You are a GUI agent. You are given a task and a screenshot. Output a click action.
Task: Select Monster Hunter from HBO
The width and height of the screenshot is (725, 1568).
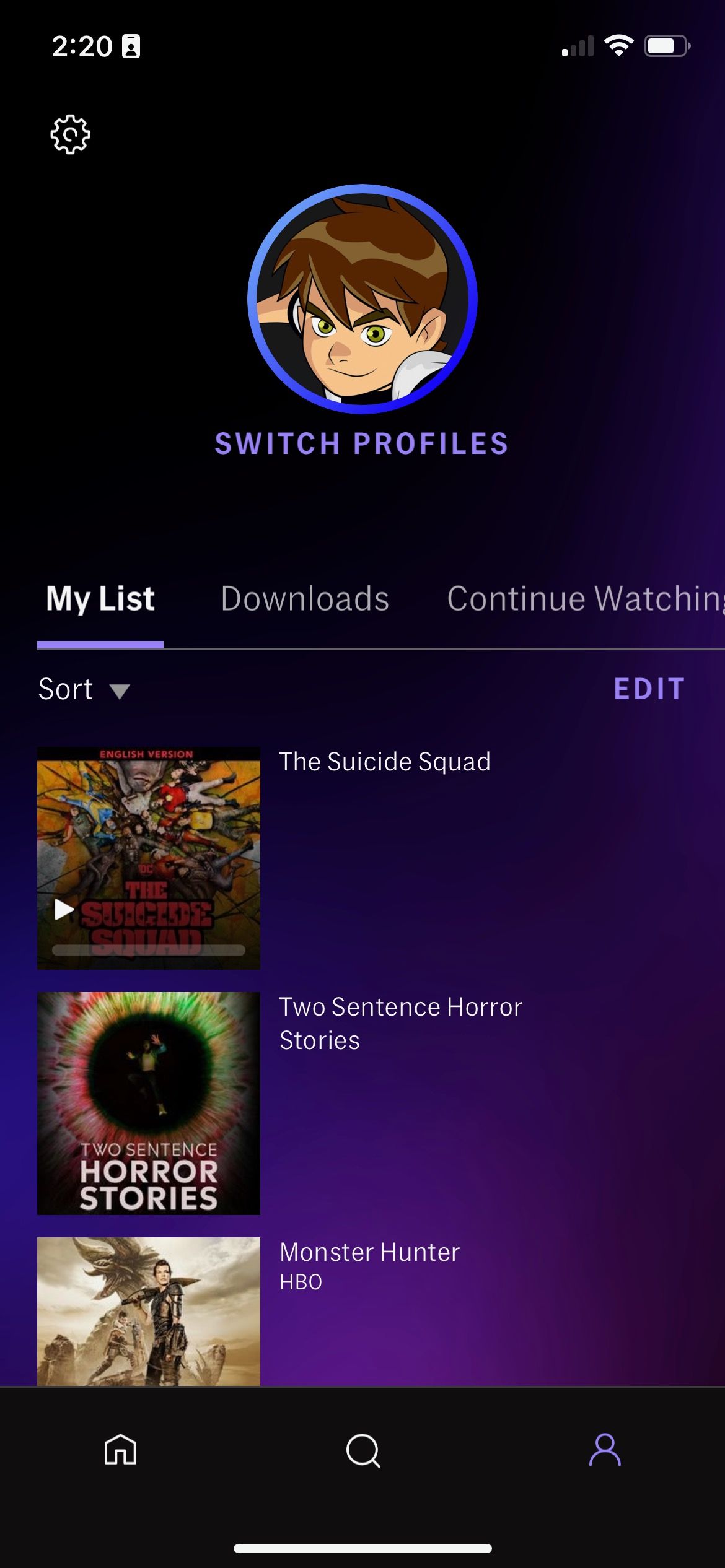coord(369,1252)
